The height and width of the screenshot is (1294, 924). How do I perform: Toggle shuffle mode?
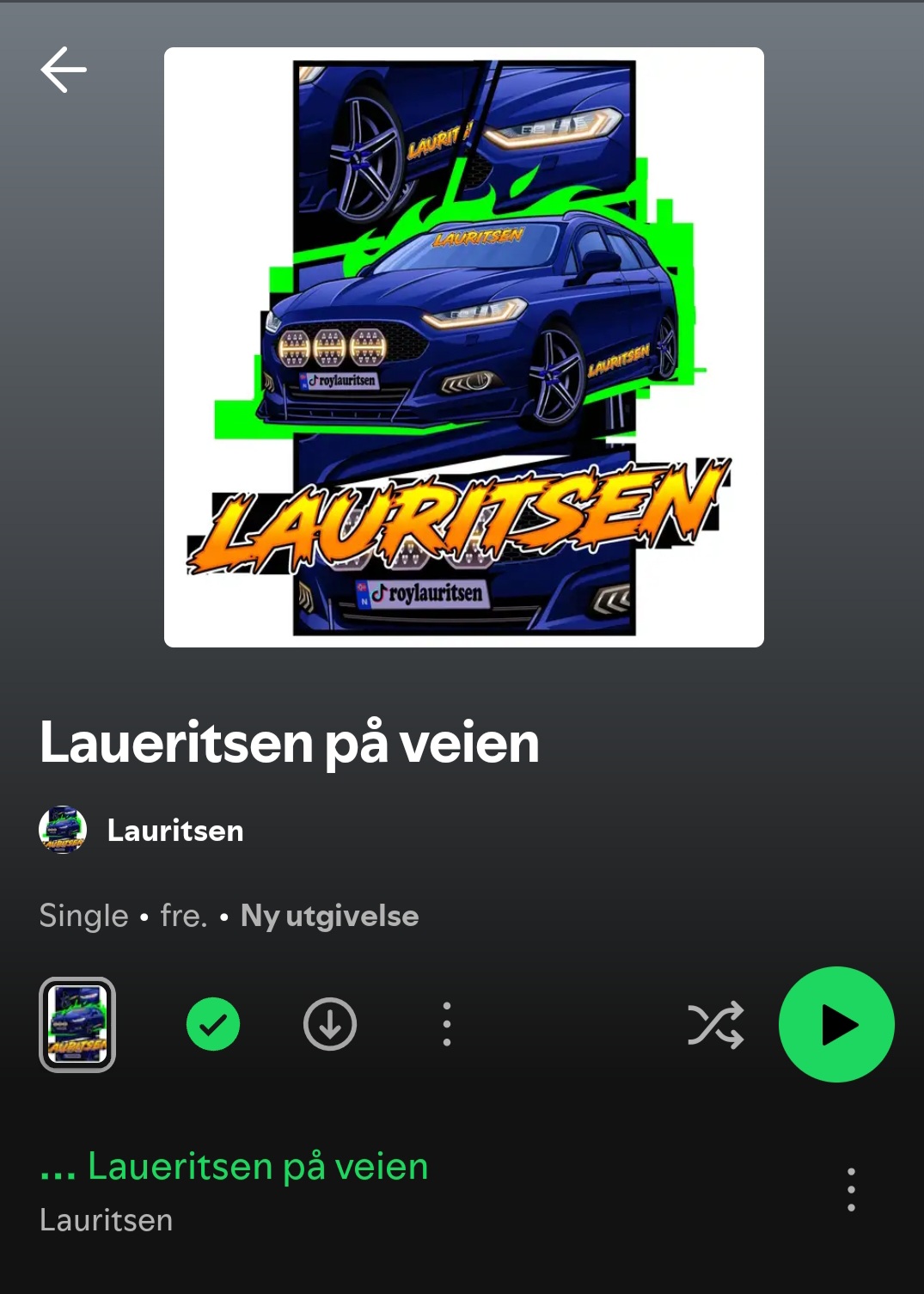click(715, 1025)
